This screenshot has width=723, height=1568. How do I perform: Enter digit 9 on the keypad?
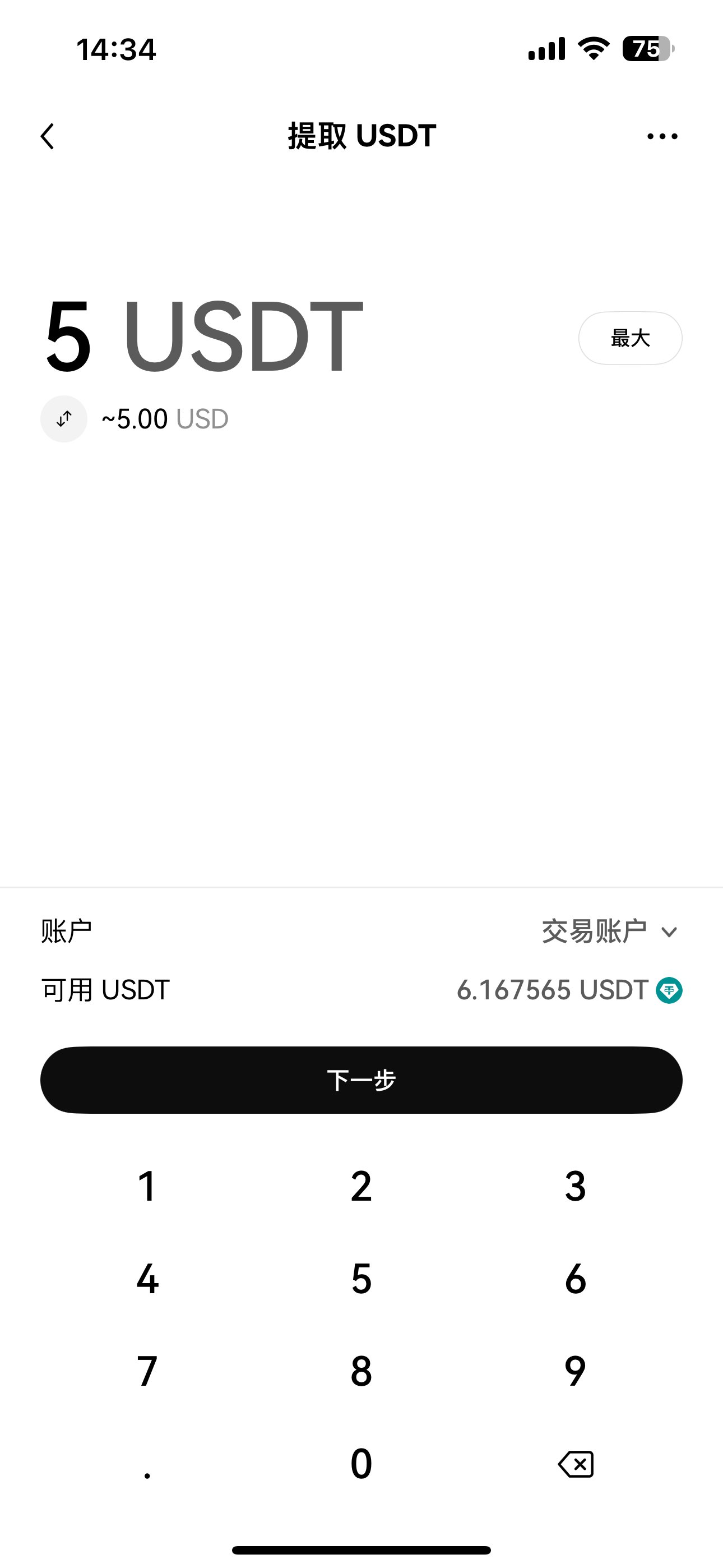(575, 1371)
